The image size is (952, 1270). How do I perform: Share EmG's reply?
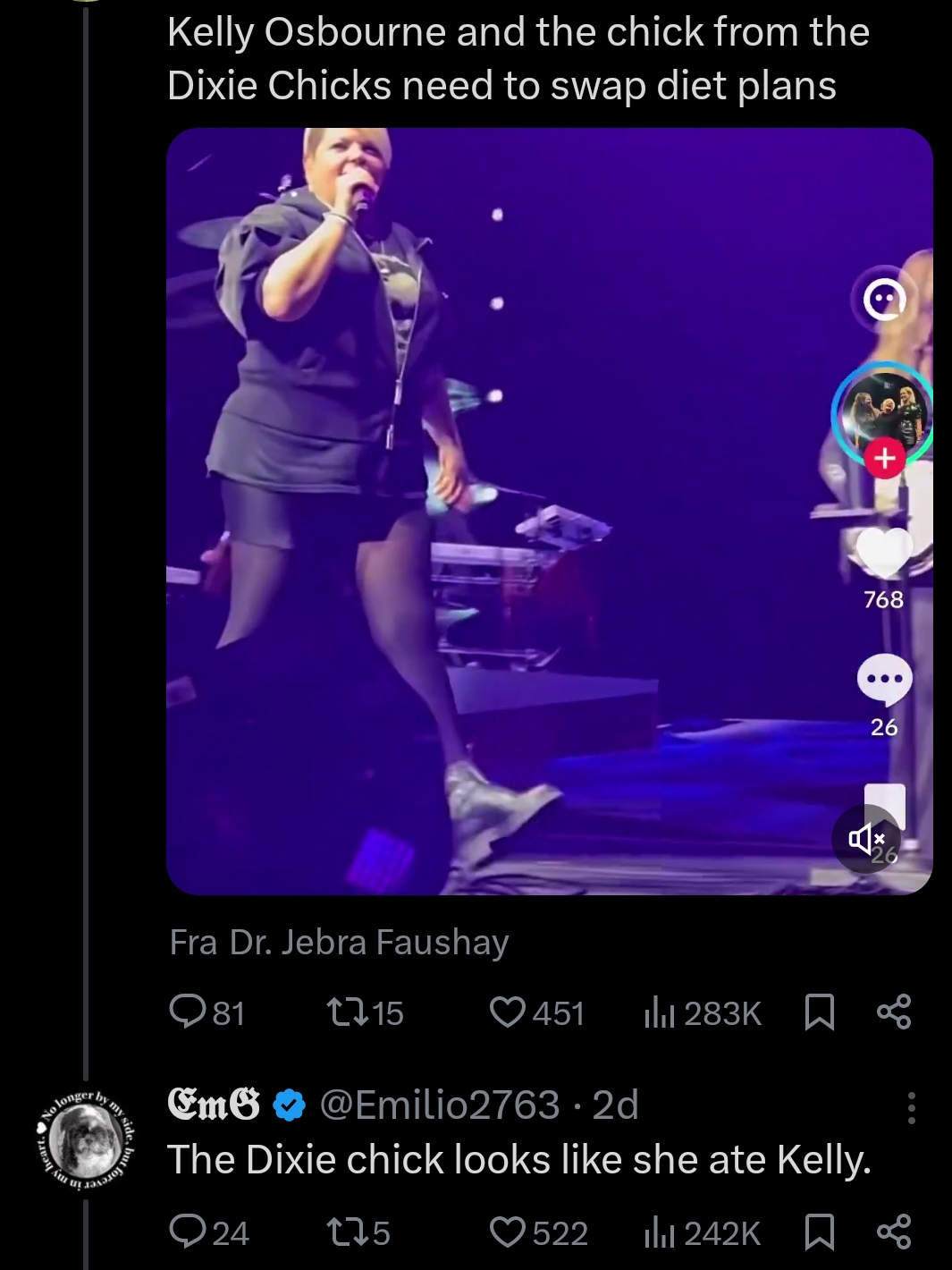[x=894, y=1233]
